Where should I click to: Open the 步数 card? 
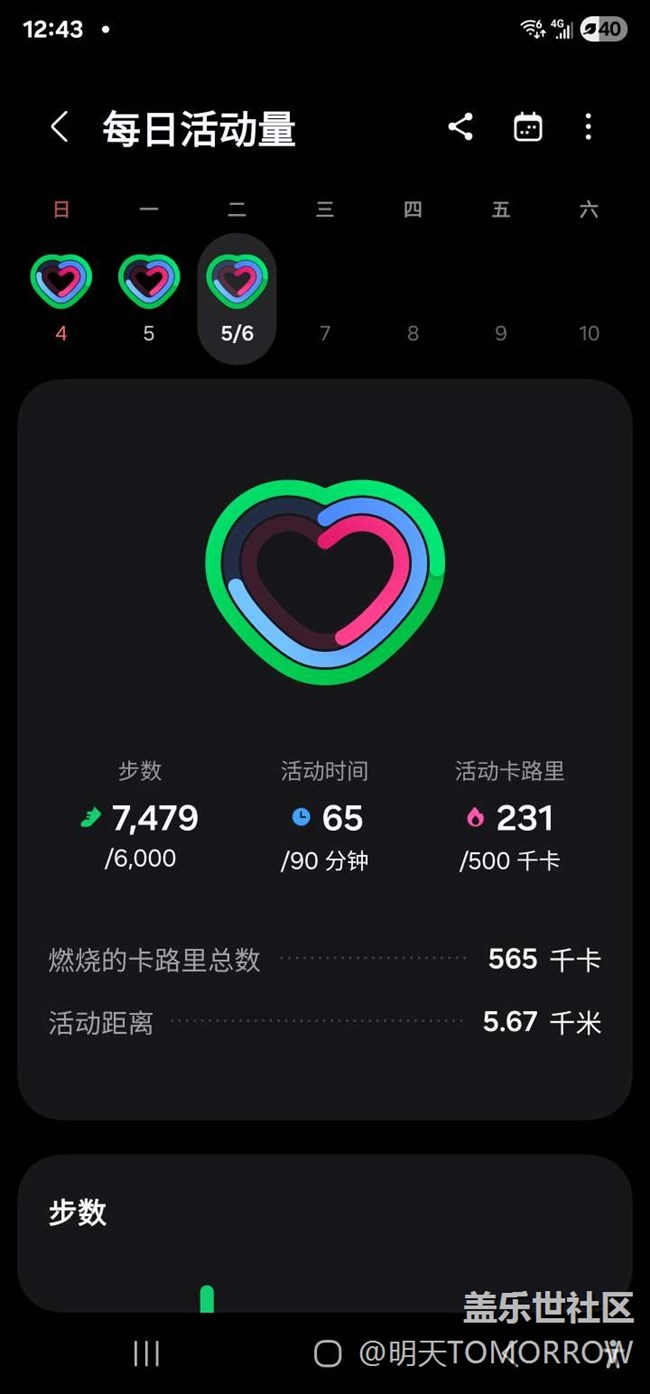[x=324, y=1232]
